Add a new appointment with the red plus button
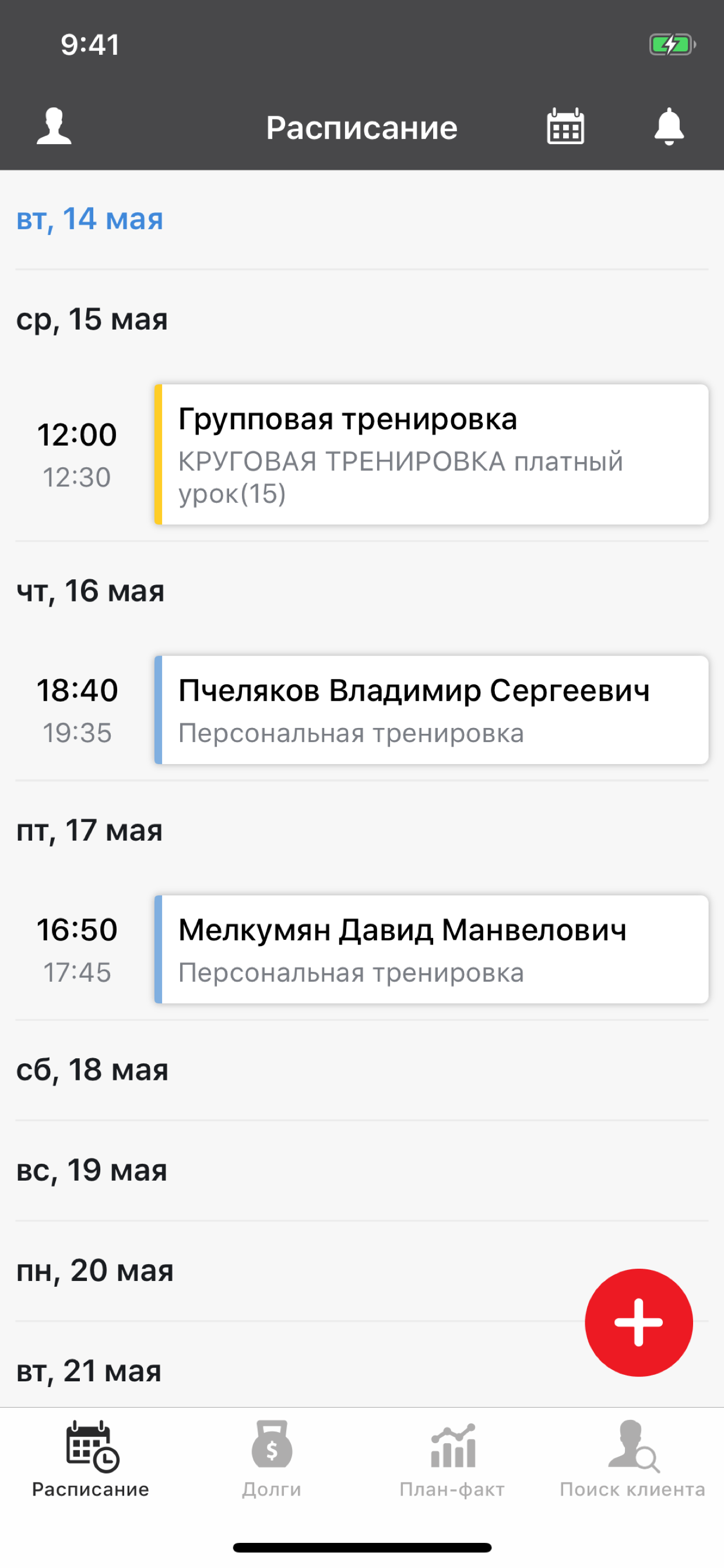Screen dimensions: 724x1568 click(x=638, y=1322)
